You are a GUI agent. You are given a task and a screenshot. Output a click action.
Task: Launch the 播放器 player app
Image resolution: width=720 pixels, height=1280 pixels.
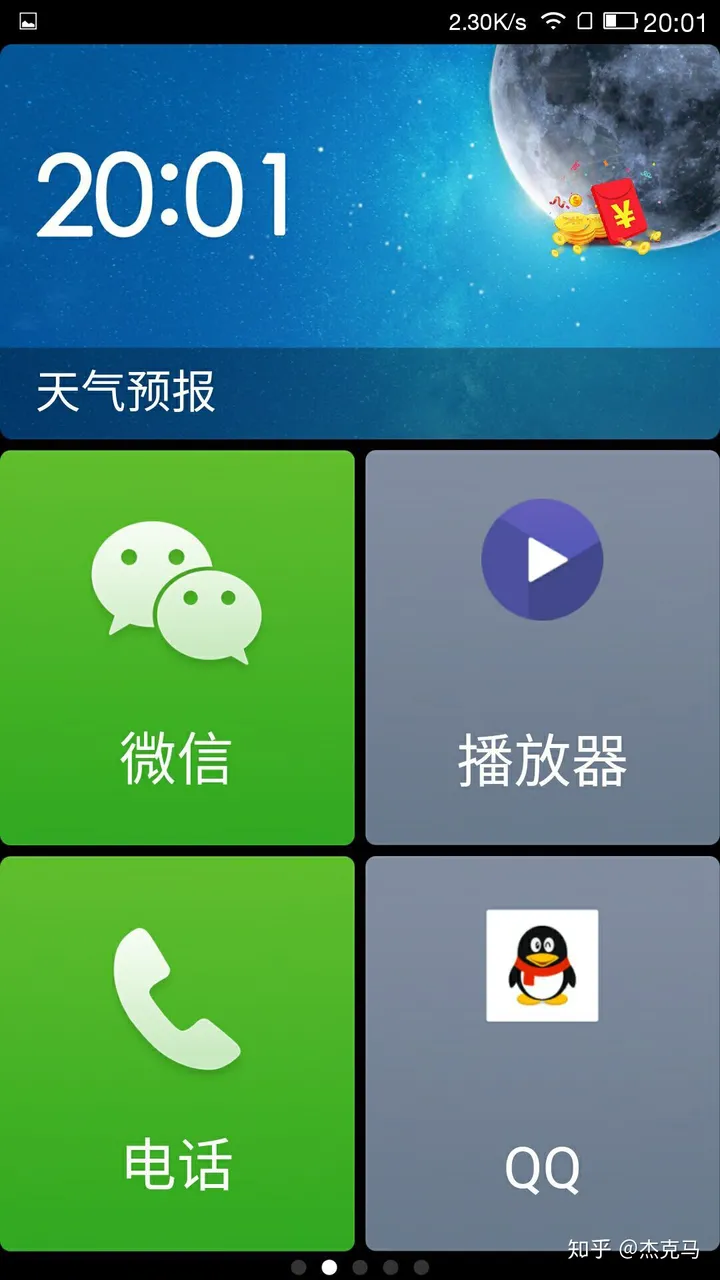[x=542, y=647]
